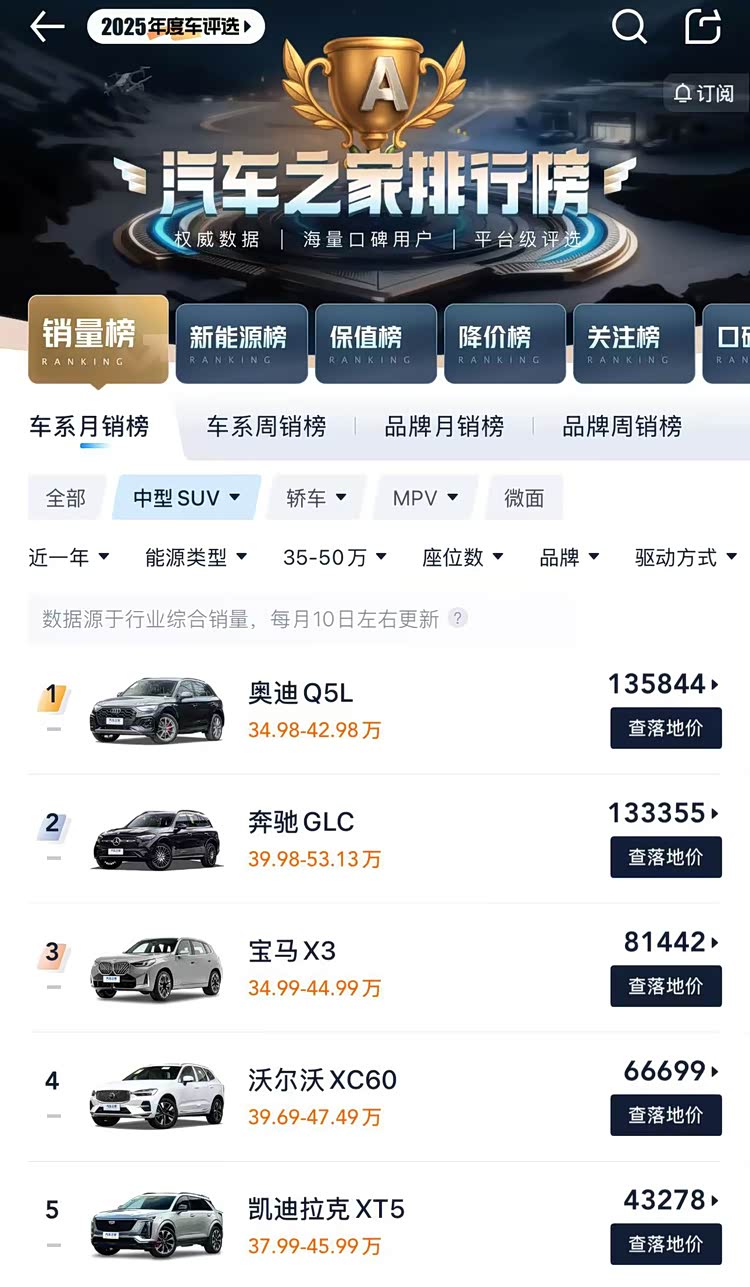The width and height of the screenshot is (750, 1287).
Task: View the 品牌月销榜 tab
Action: pyautogui.click(x=444, y=427)
